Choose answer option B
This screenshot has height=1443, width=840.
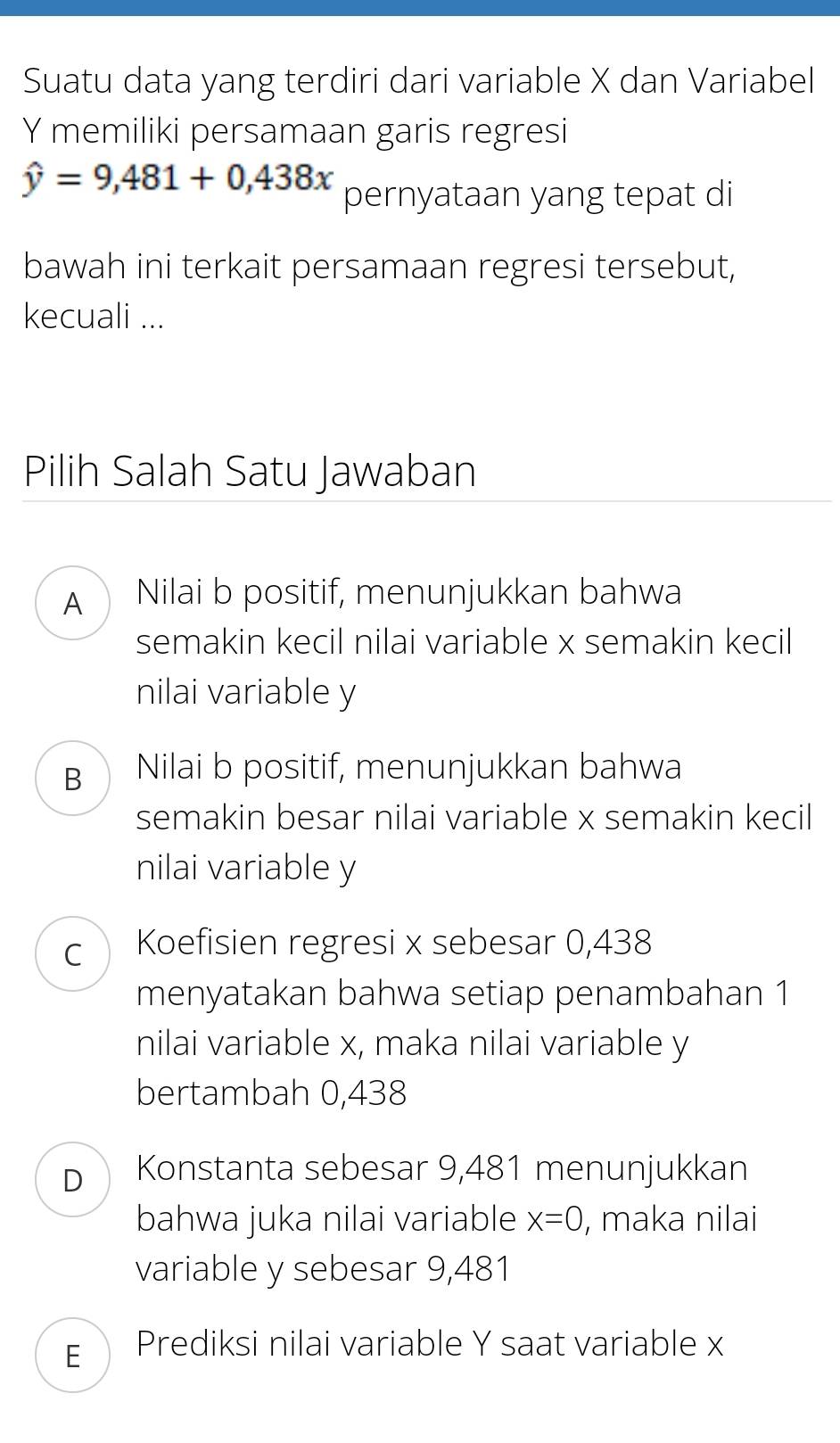point(73,779)
